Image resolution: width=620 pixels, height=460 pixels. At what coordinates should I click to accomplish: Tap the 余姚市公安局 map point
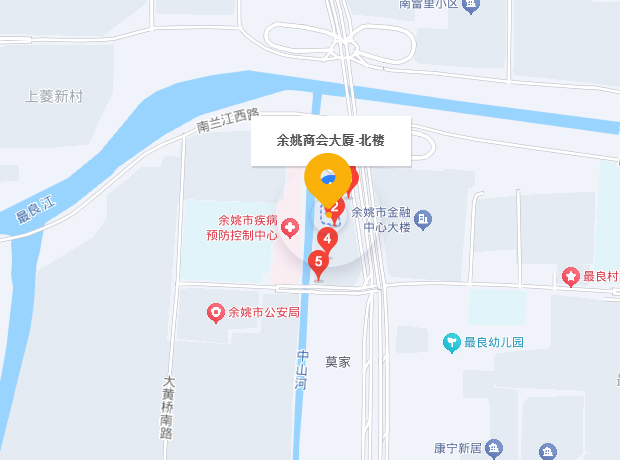pyautogui.click(x=215, y=313)
